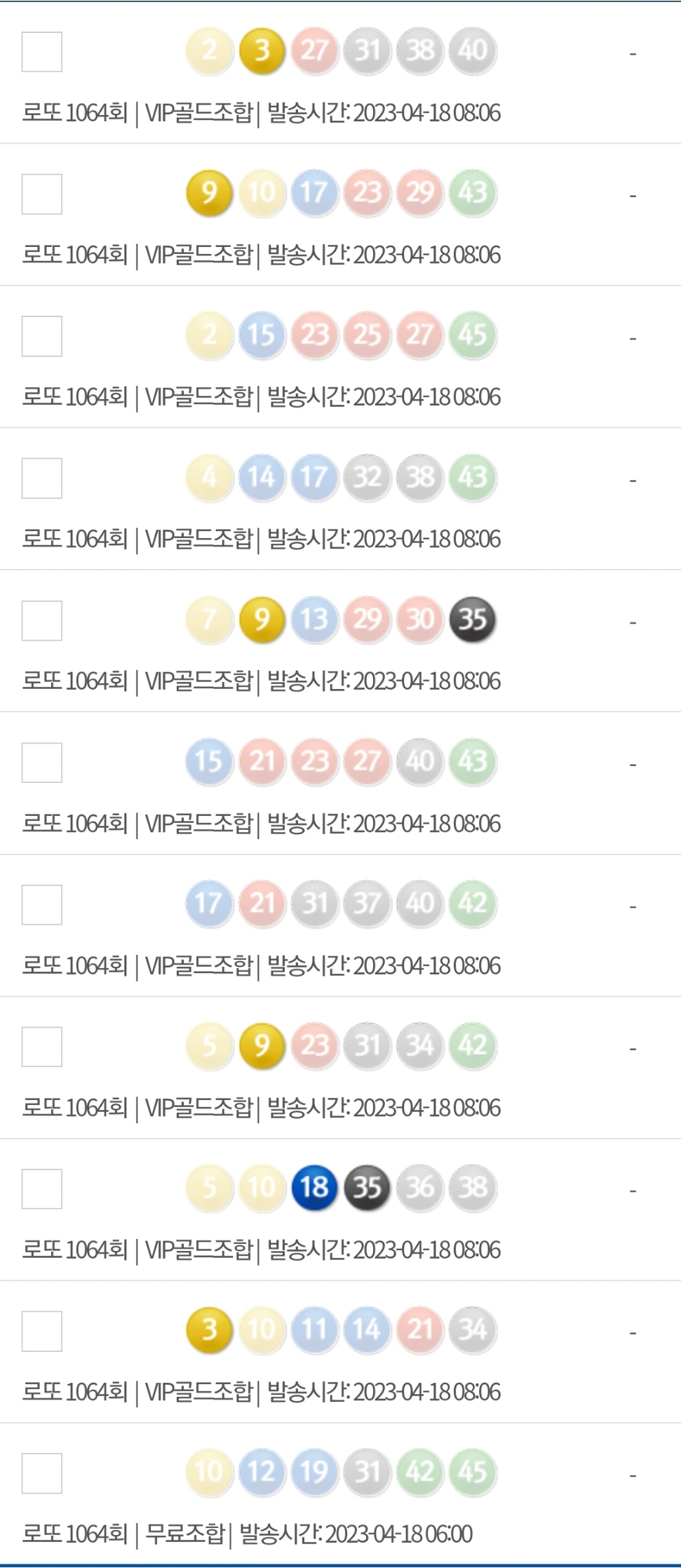The width and height of the screenshot is (681, 1568).
Task: Select the checkbox for 9 10 17 23 29 43
Action: click(42, 194)
